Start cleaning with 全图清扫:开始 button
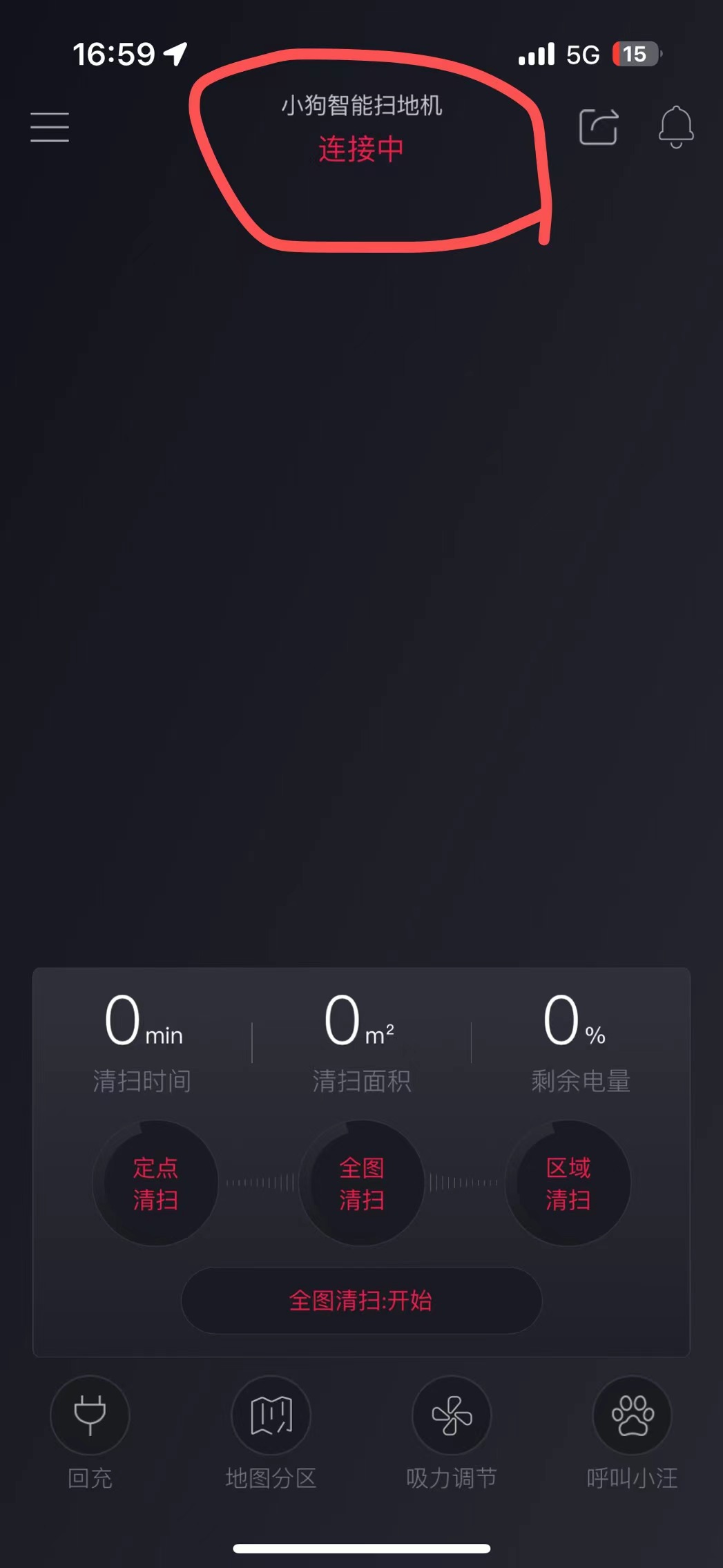The height and width of the screenshot is (1568, 723). tap(361, 1301)
